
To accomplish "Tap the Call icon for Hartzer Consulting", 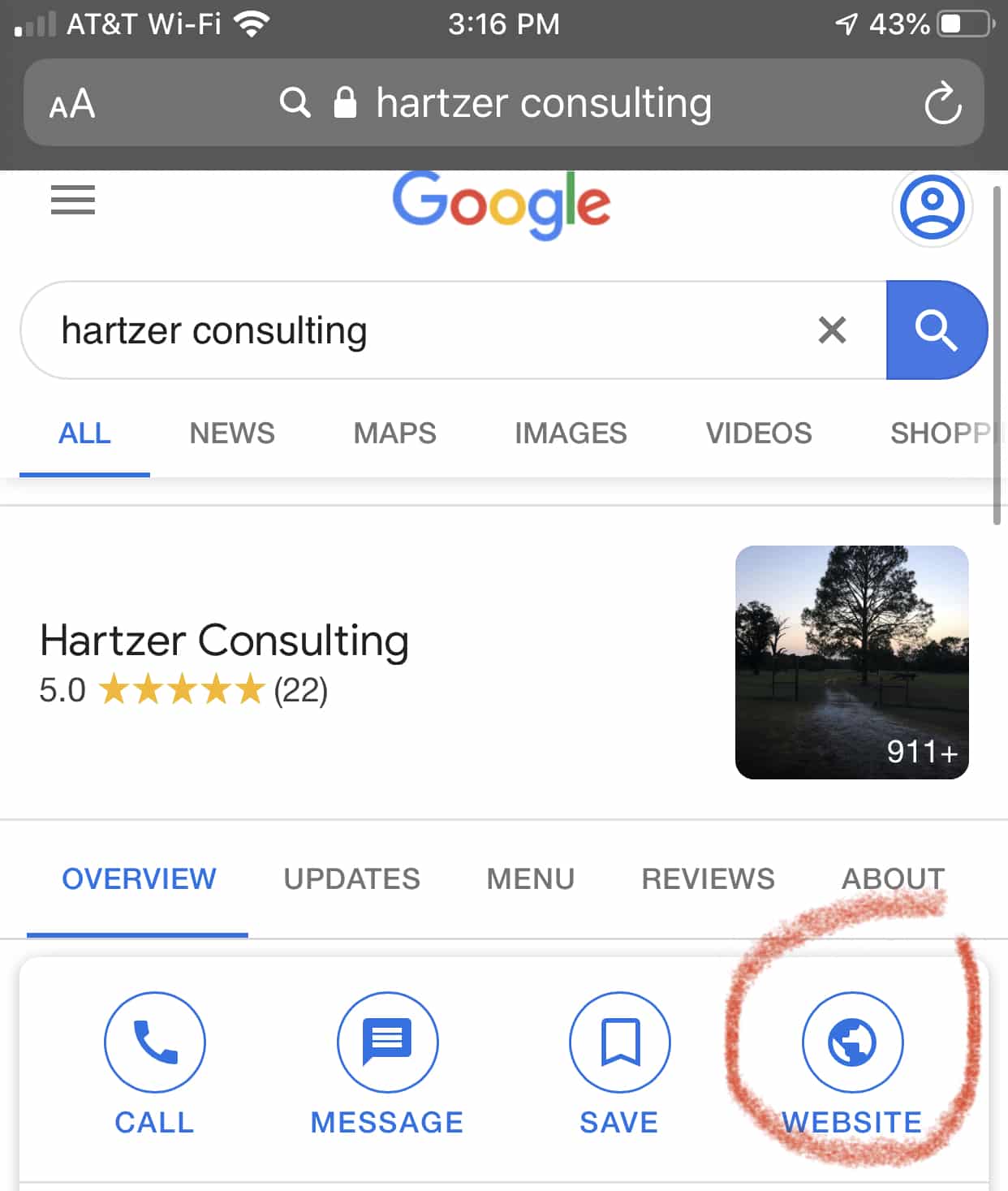I will pos(154,1042).
